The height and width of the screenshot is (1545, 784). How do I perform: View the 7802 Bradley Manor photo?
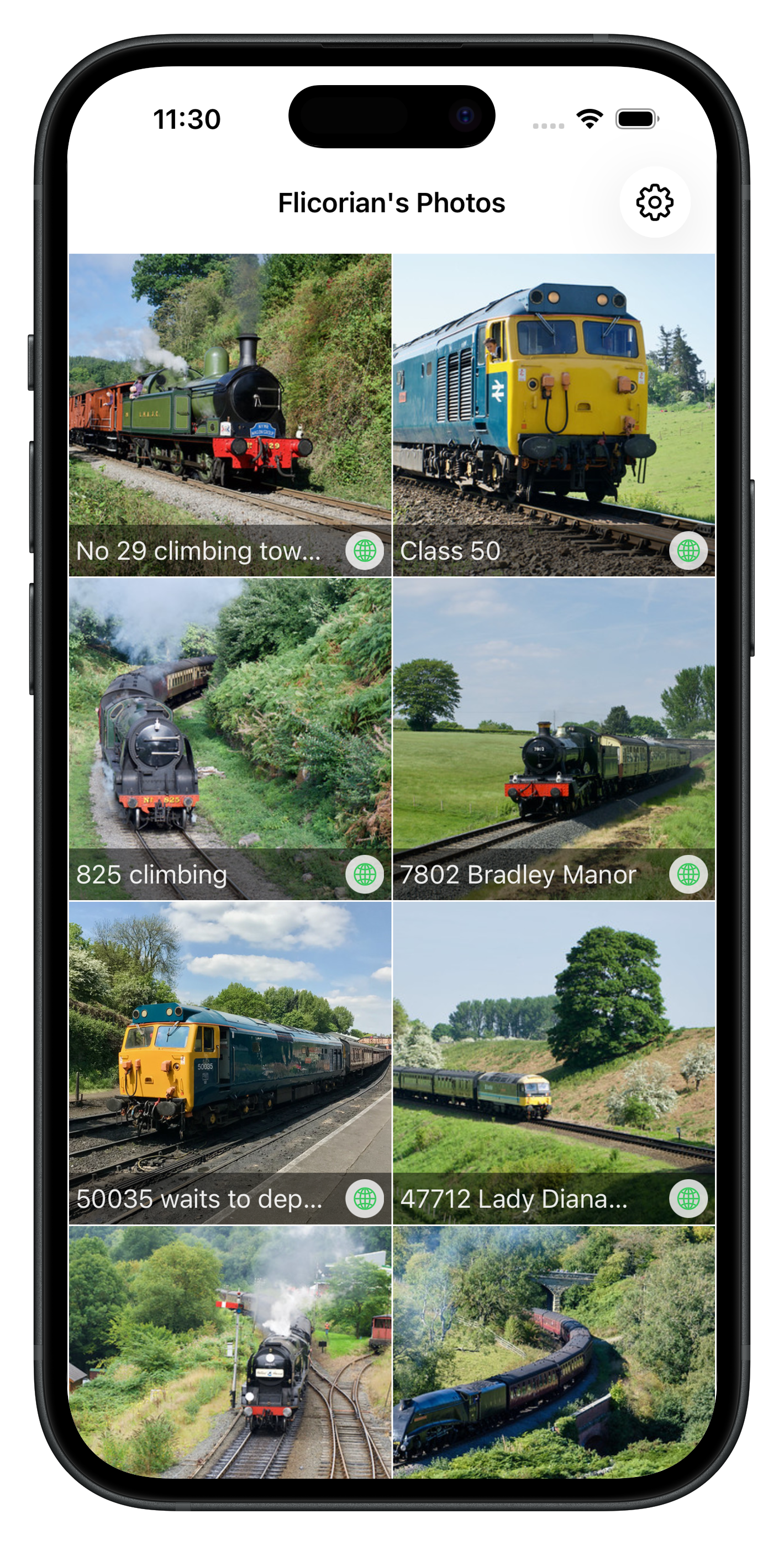tap(554, 719)
